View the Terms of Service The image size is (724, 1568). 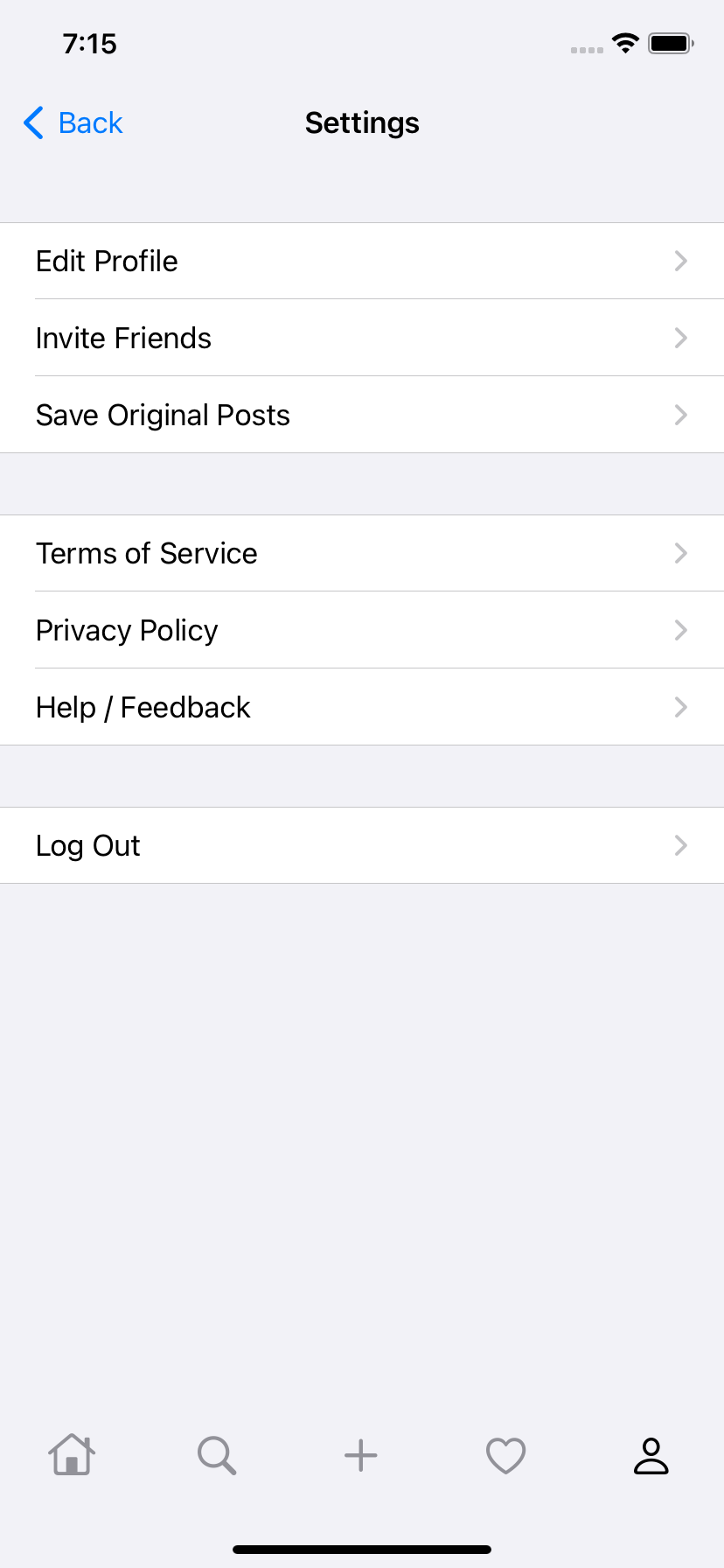pyautogui.click(x=362, y=554)
